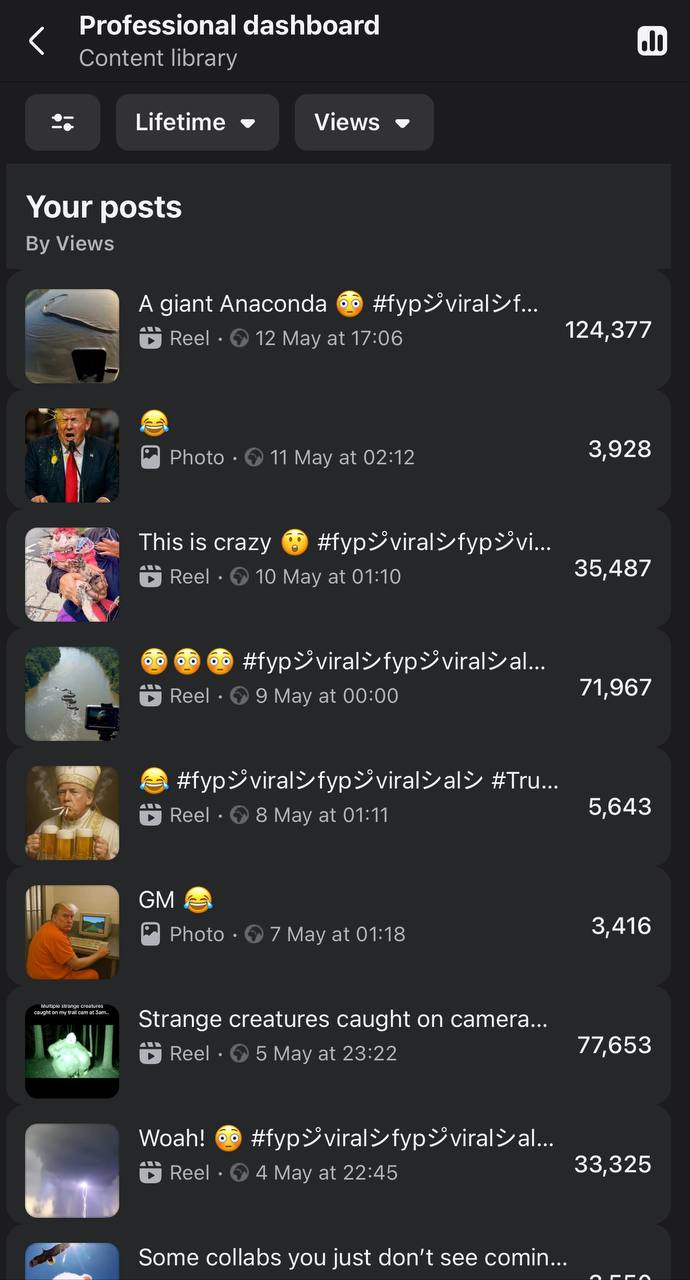Open the insights chart icon
Image resolution: width=690 pixels, height=1280 pixels.
point(652,41)
